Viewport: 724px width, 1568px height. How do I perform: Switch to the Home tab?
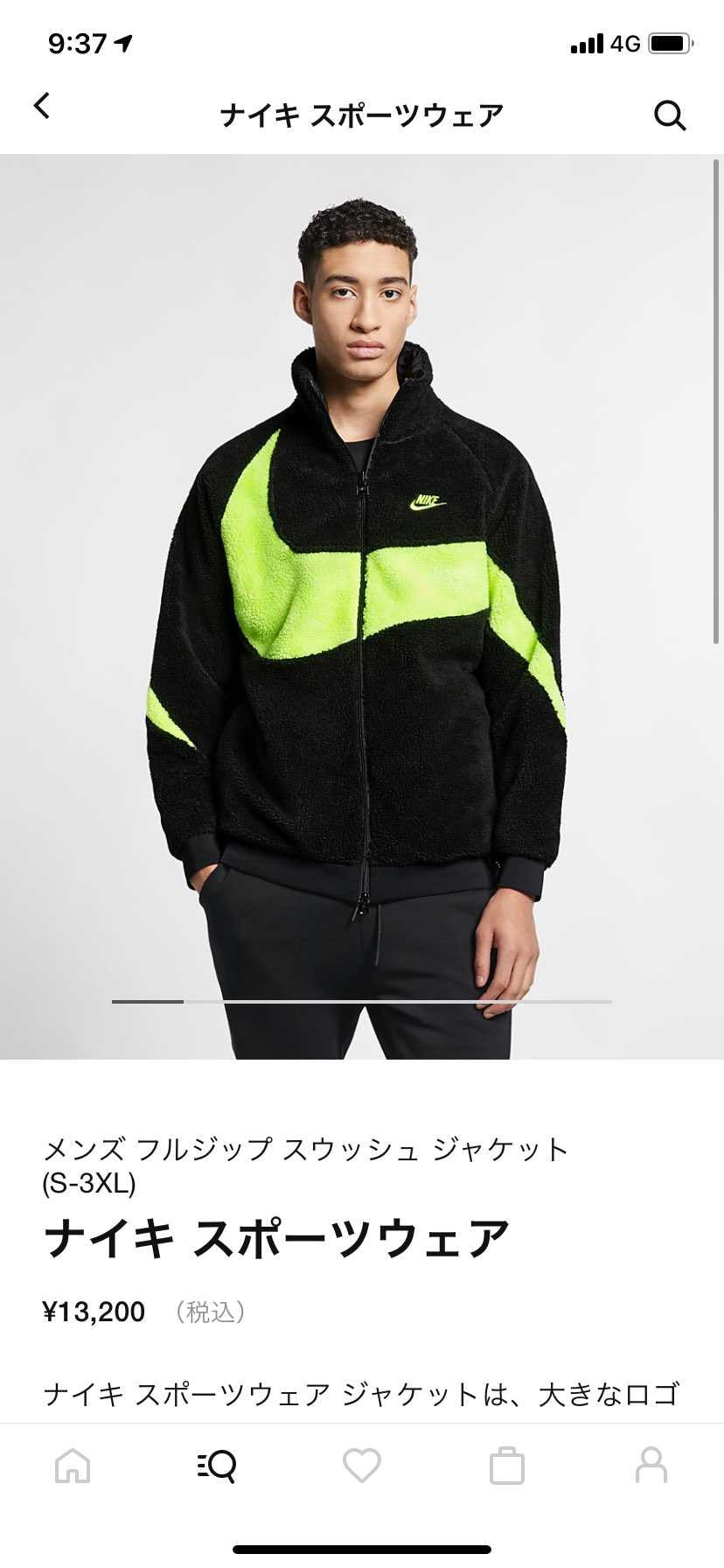[73, 1465]
